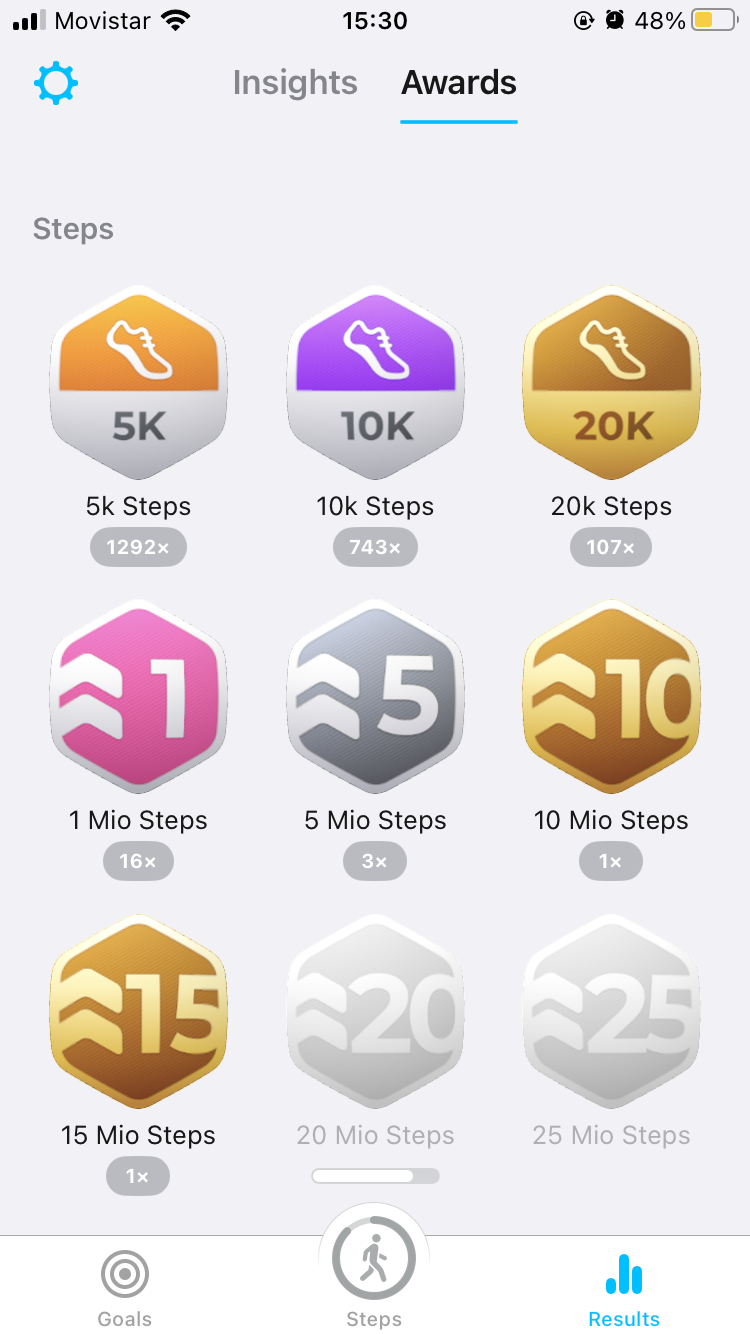Select the Awards tab

[x=459, y=82]
